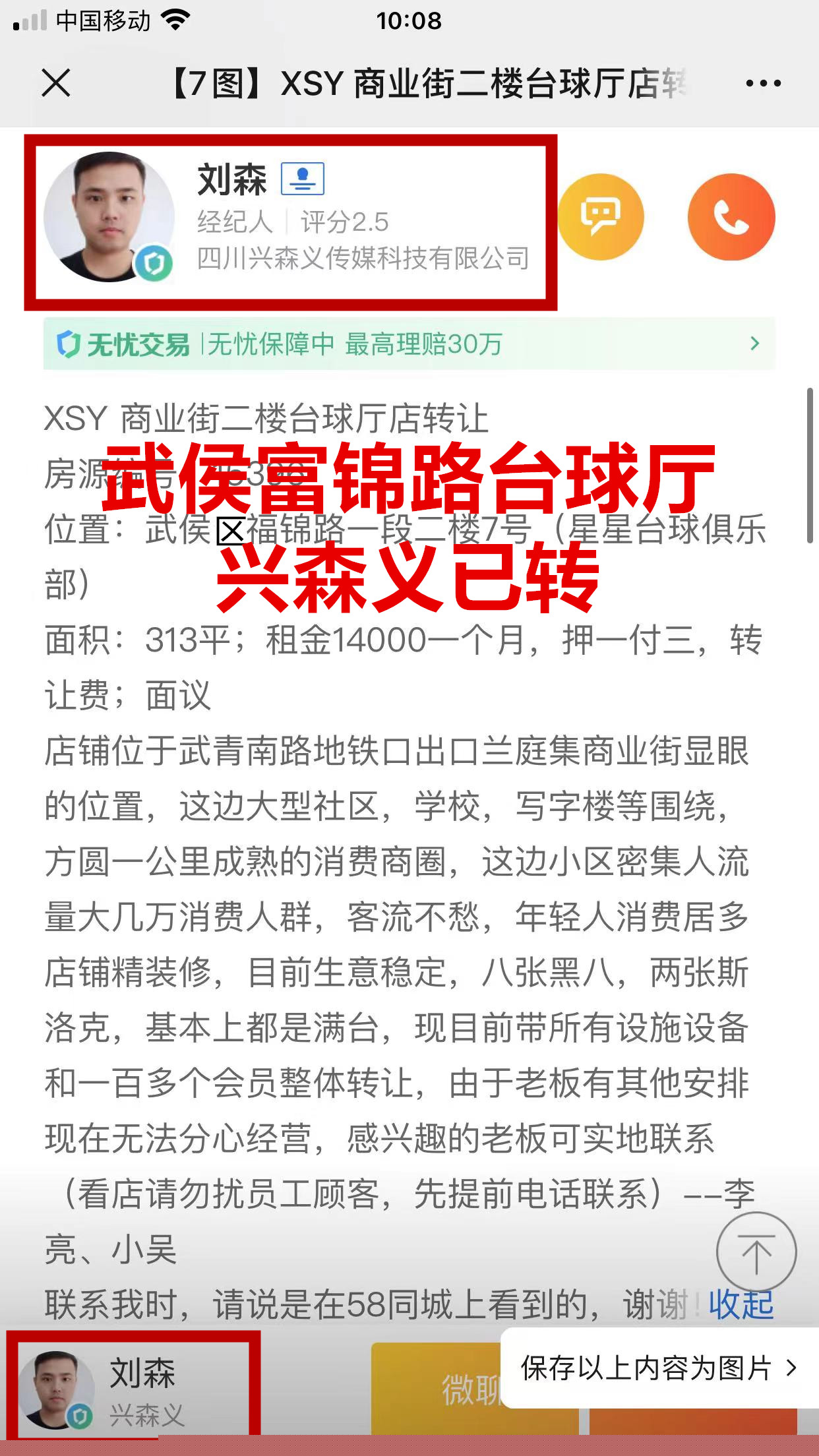819x1456 pixels.
Task: Collapse the description with 收起
Action: (741, 1304)
